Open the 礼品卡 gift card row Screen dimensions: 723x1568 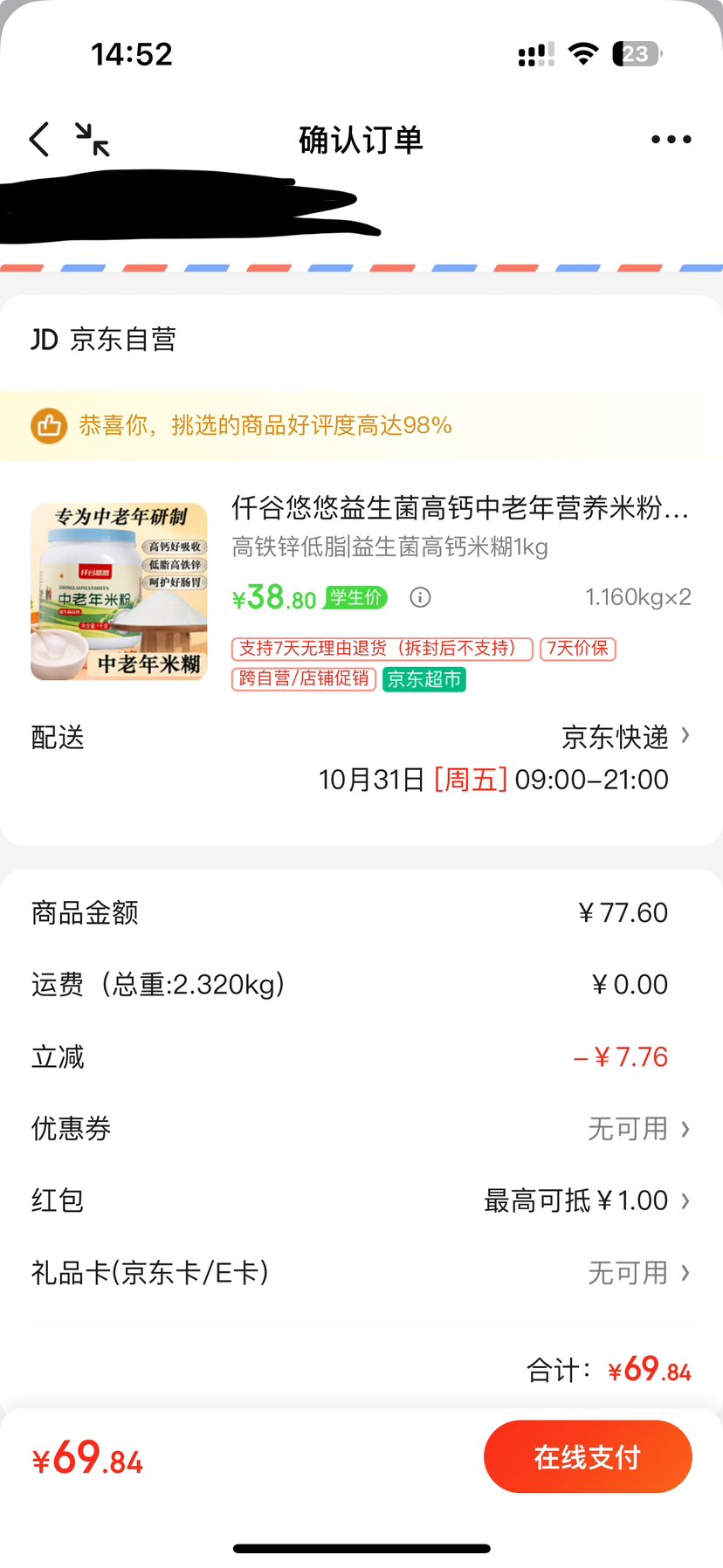coord(361,1273)
